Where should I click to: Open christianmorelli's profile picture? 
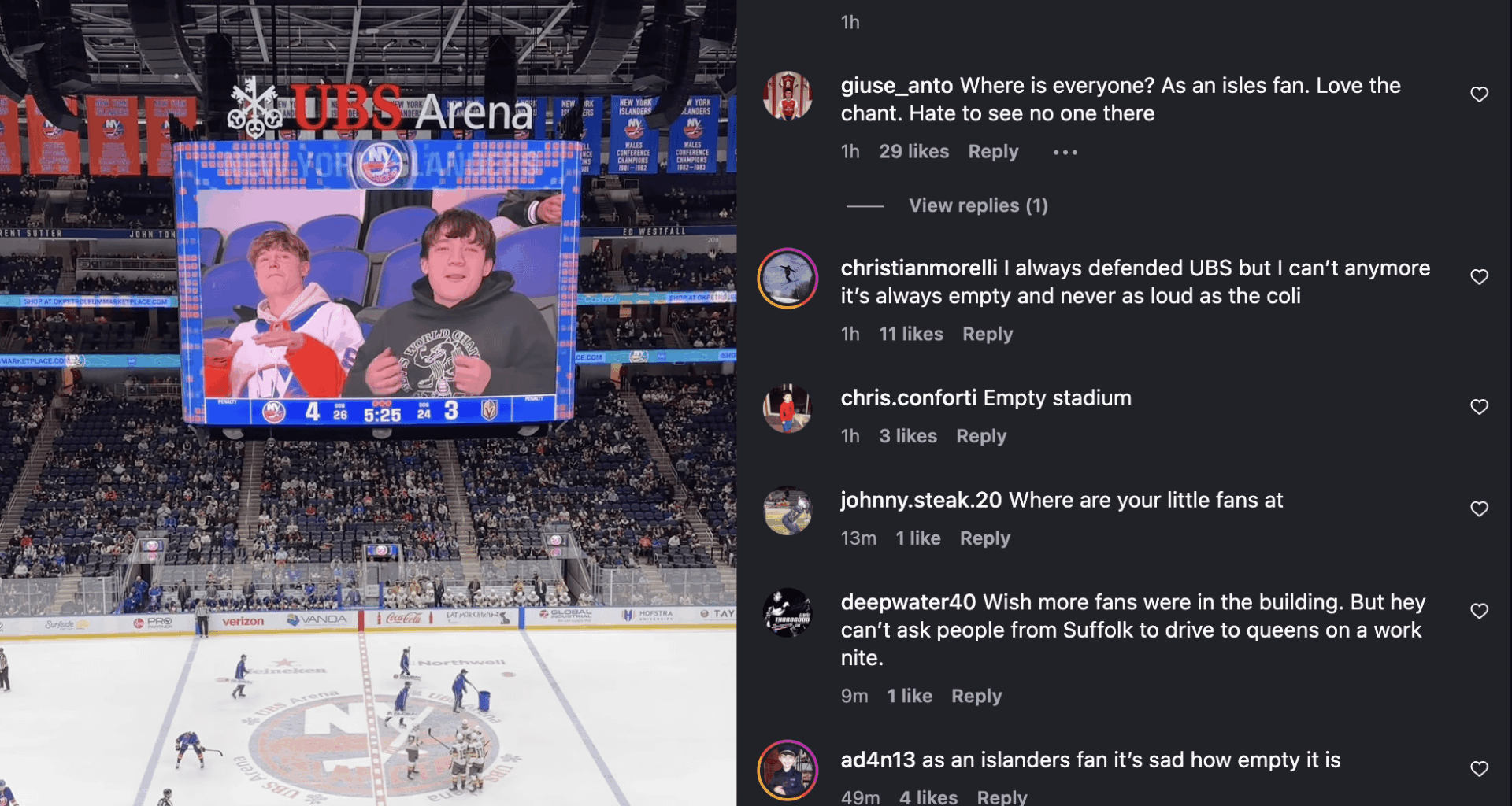pos(787,278)
